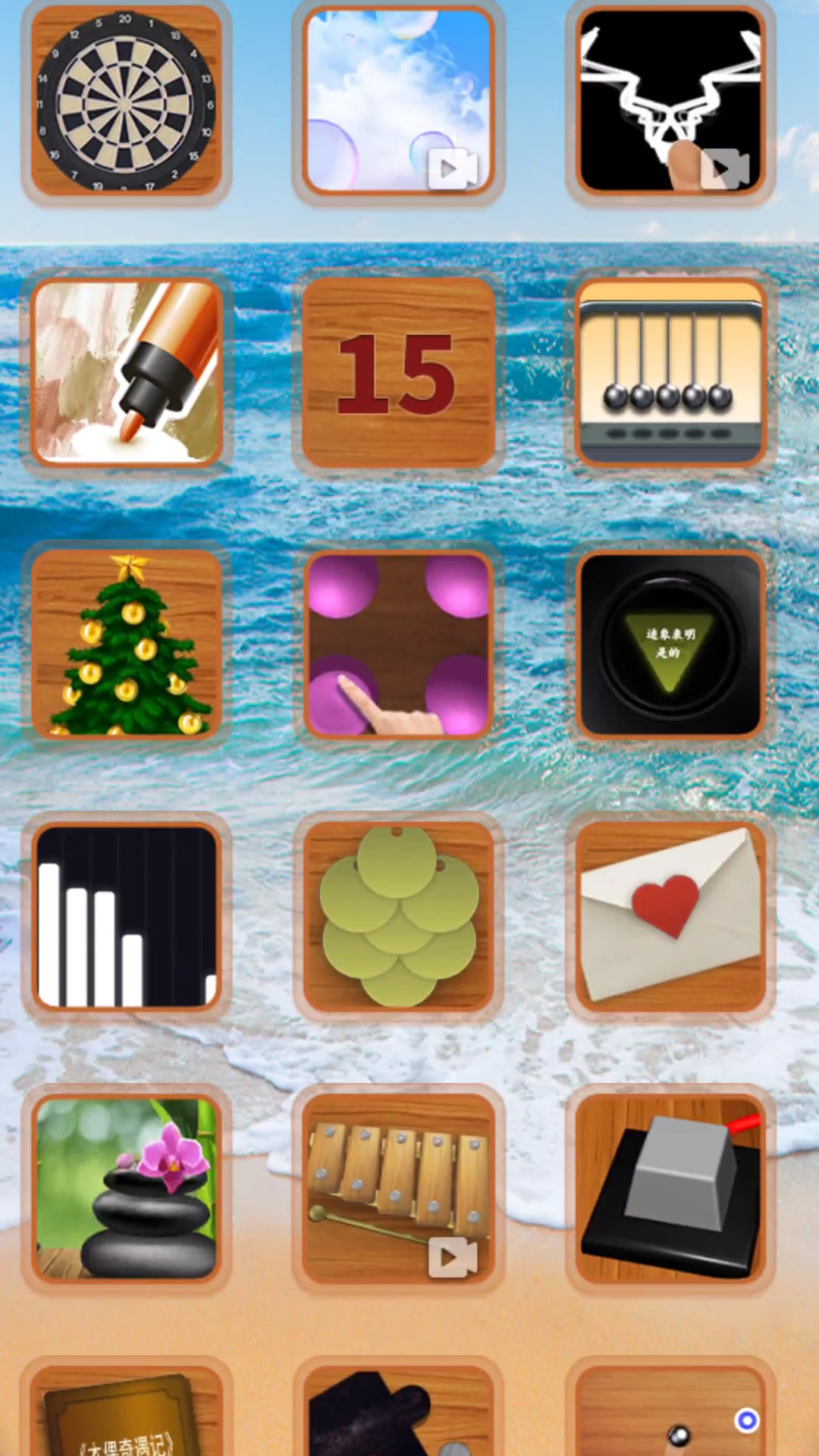Viewport: 819px width, 1456px height.
Task: Open the magic 8-ball triangle tile
Action: [670, 645]
